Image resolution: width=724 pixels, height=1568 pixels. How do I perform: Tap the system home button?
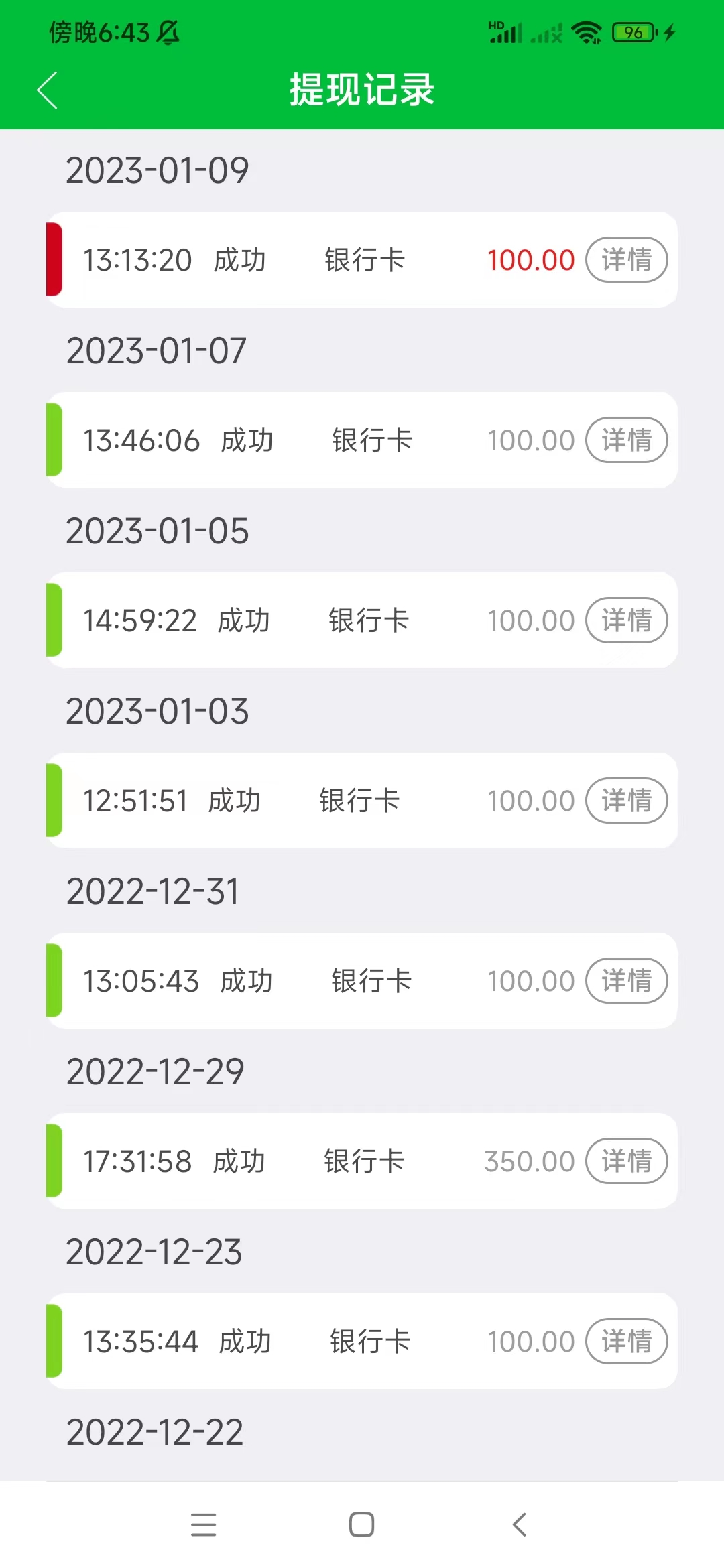tap(362, 1524)
